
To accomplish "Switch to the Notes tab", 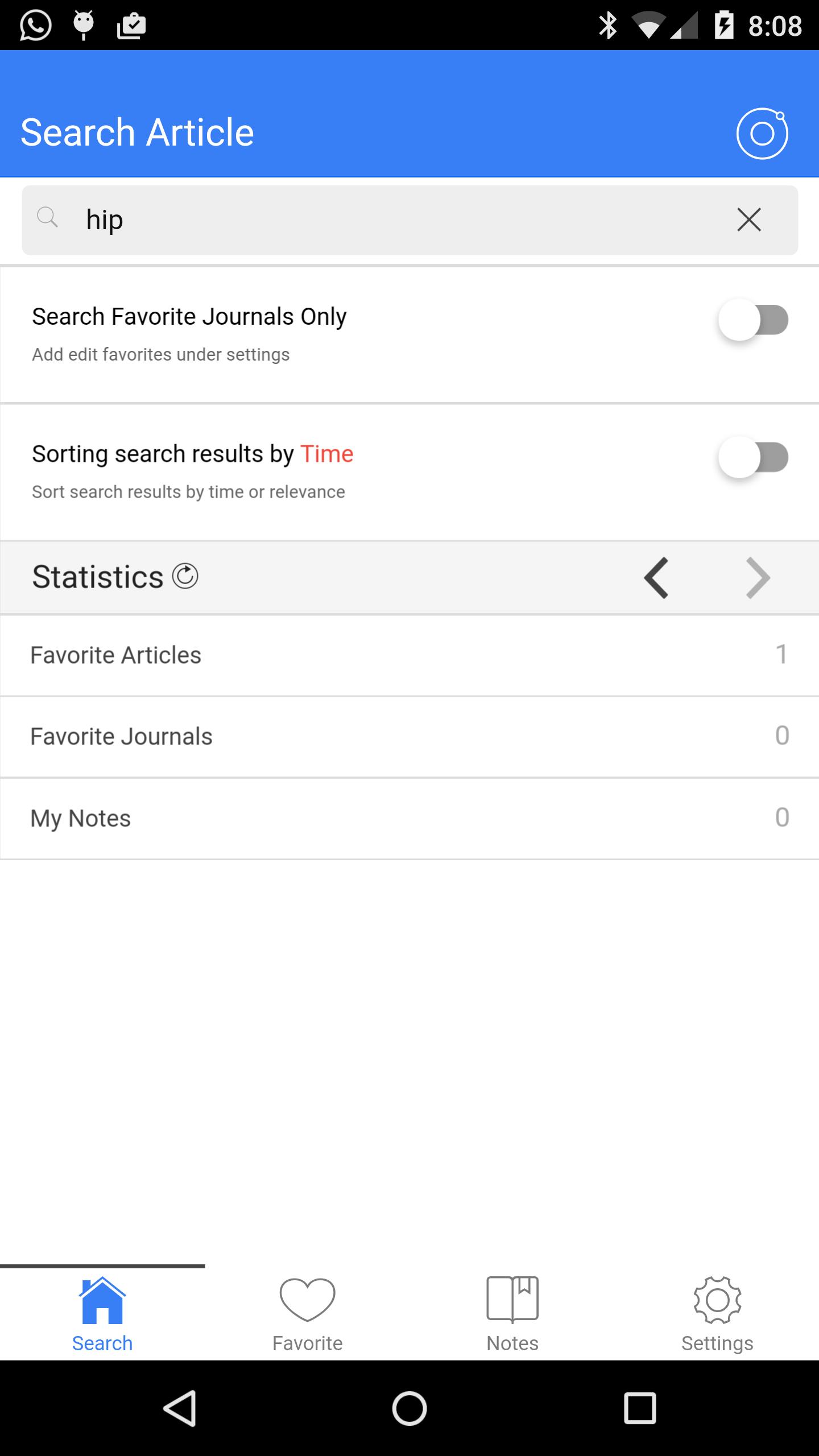I will pyautogui.click(x=512, y=1315).
